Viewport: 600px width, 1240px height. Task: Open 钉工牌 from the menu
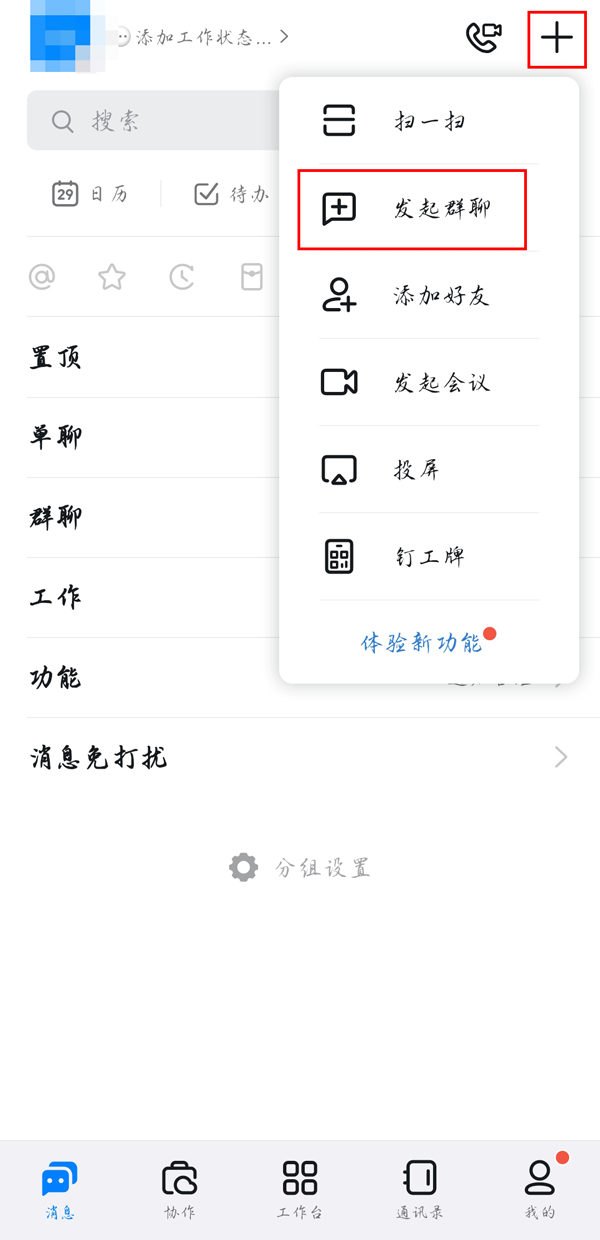[x=428, y=556]
